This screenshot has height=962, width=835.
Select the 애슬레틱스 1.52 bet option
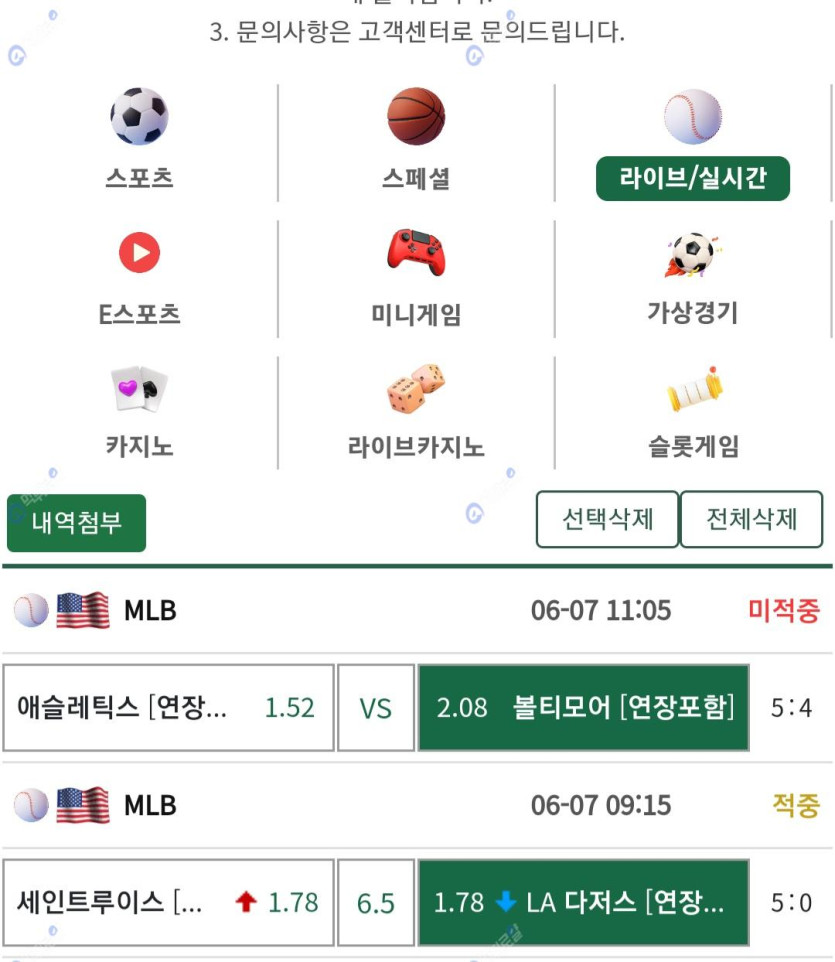click(168, 708)
